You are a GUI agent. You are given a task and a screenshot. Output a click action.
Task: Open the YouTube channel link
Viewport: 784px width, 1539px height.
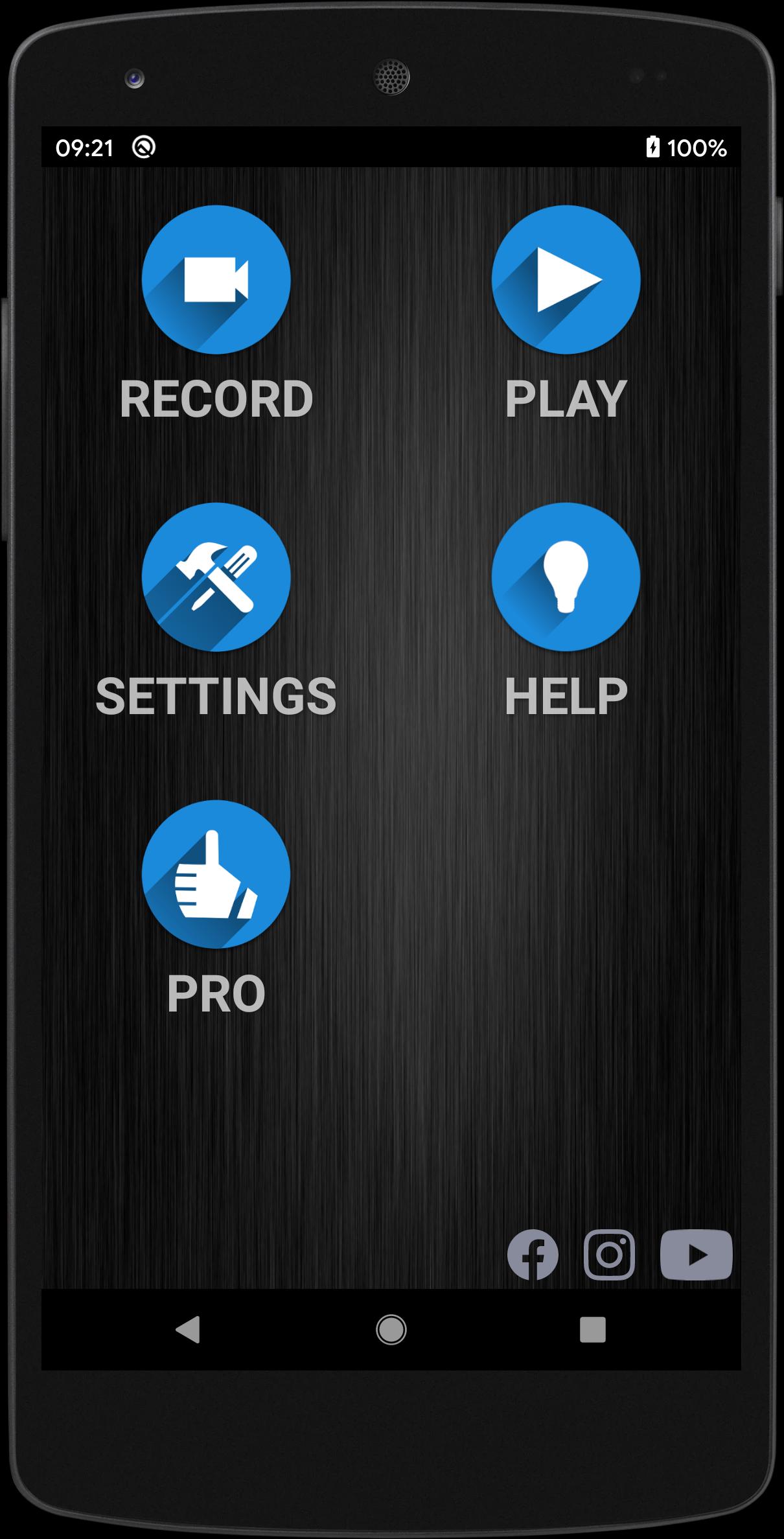pos(696,1255)
